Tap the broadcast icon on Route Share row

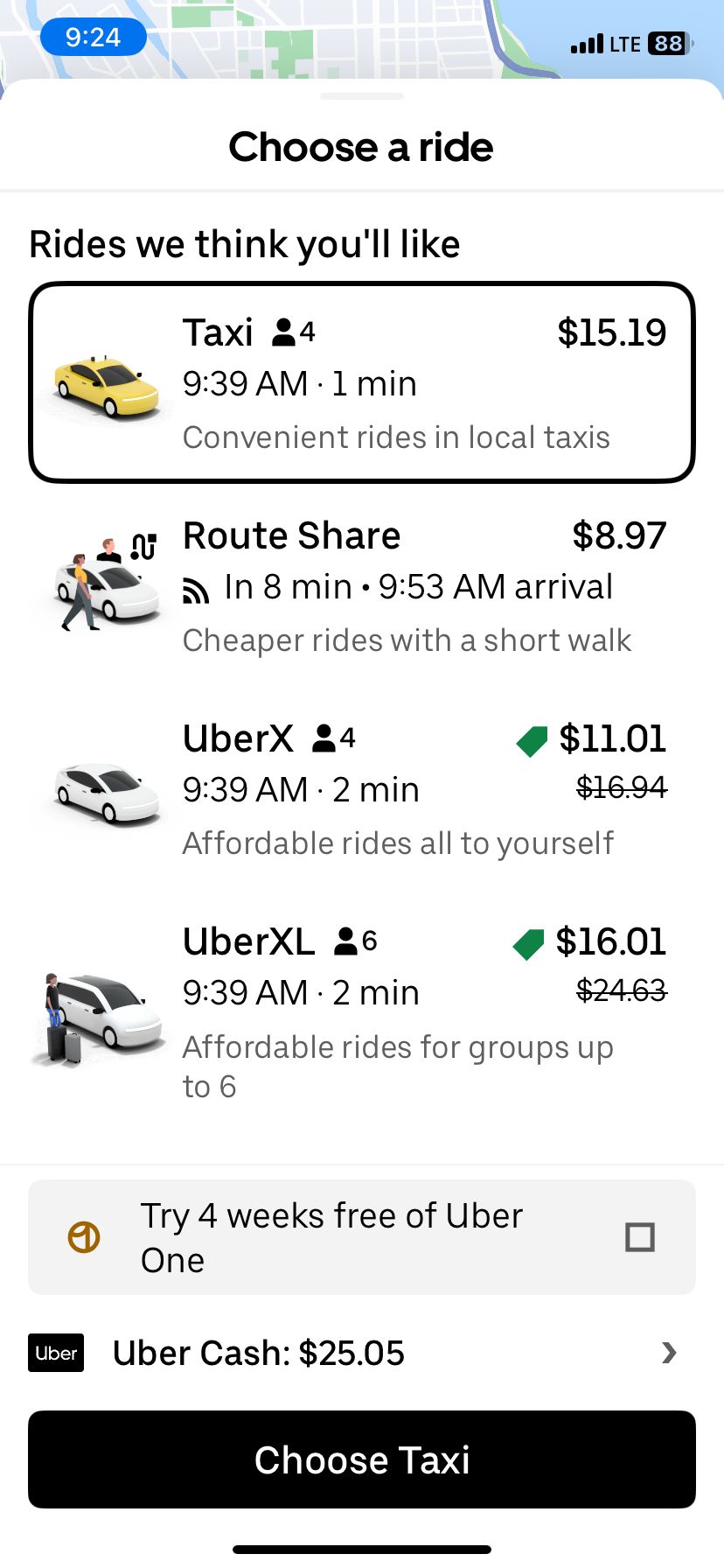coord(197,590)
